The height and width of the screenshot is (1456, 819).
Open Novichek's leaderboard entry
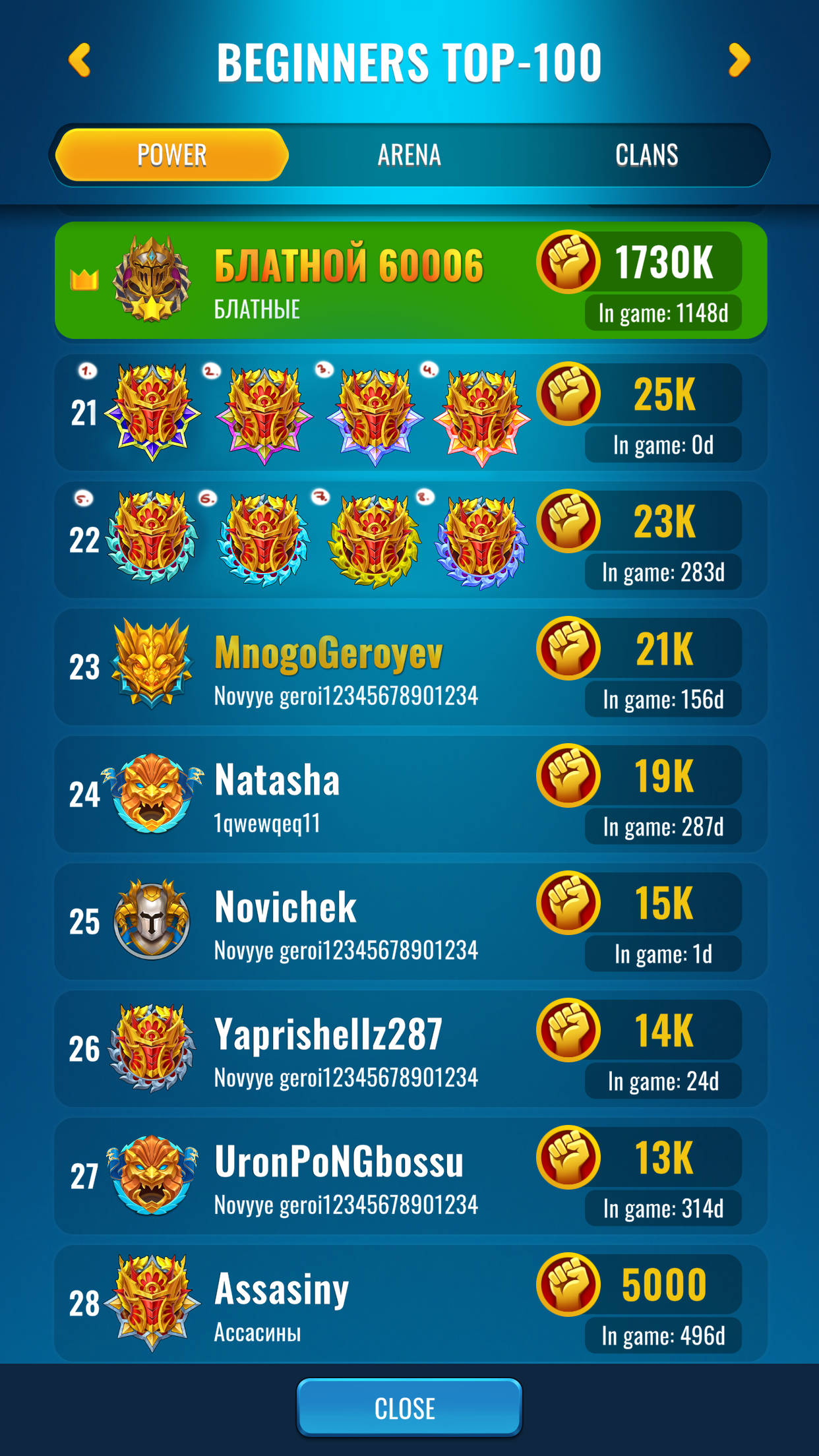[410, 922]
